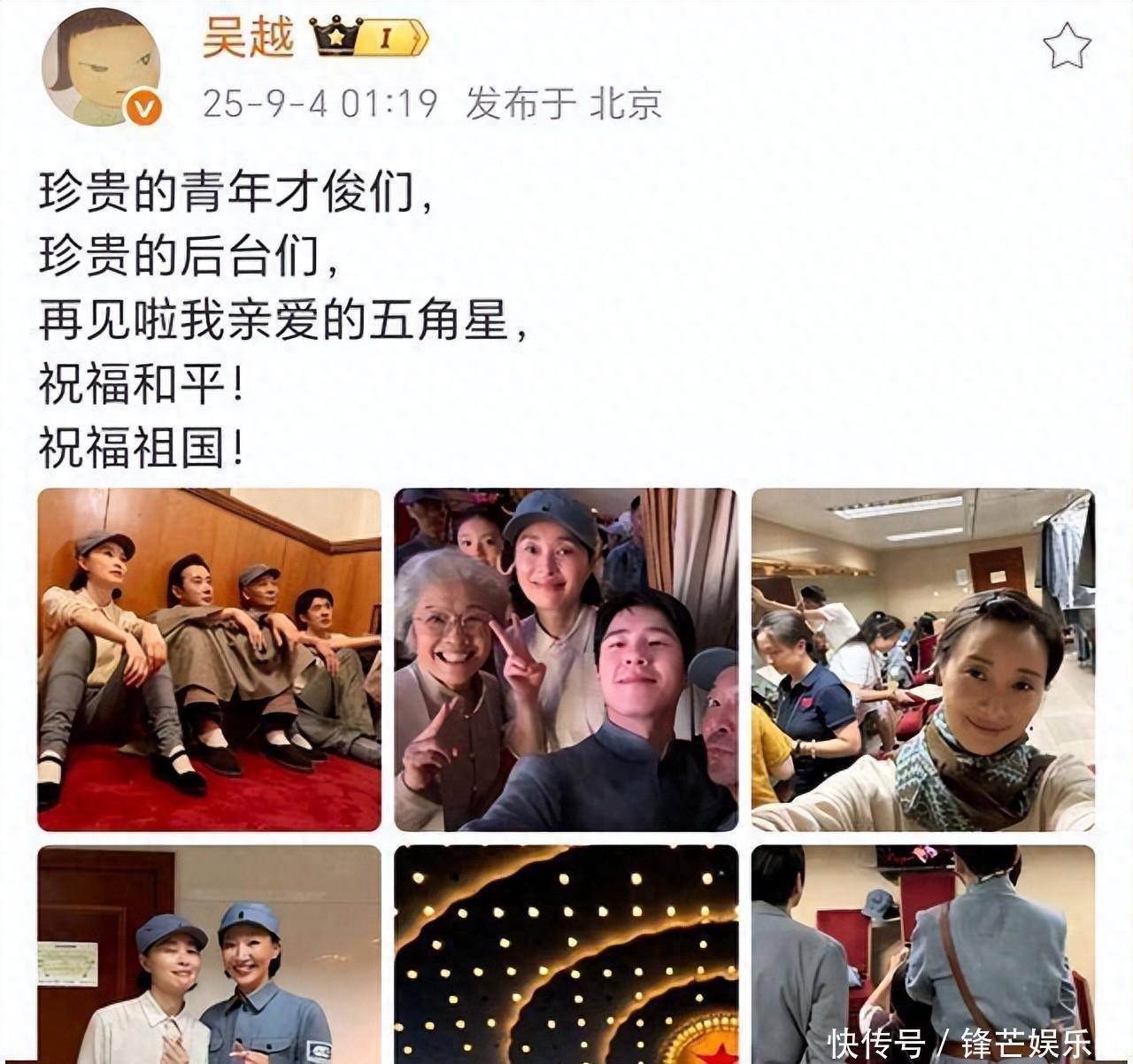Favorite this post with the star icon
1133x1064 pixels.
tap(1066, 45)
